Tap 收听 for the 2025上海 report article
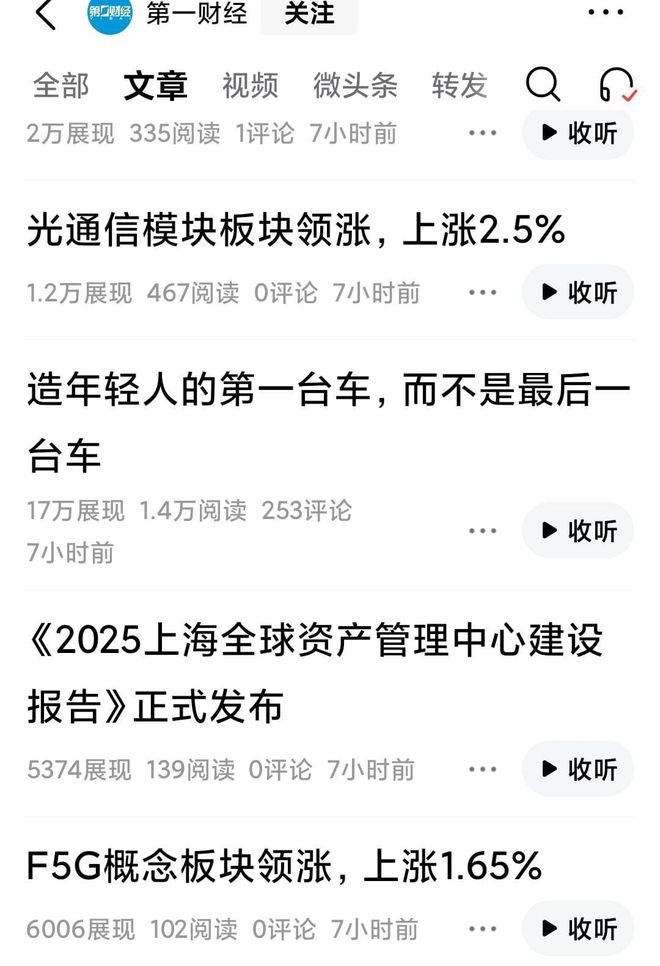The width and height of the screenshot is (660, 966). (578, 769)
